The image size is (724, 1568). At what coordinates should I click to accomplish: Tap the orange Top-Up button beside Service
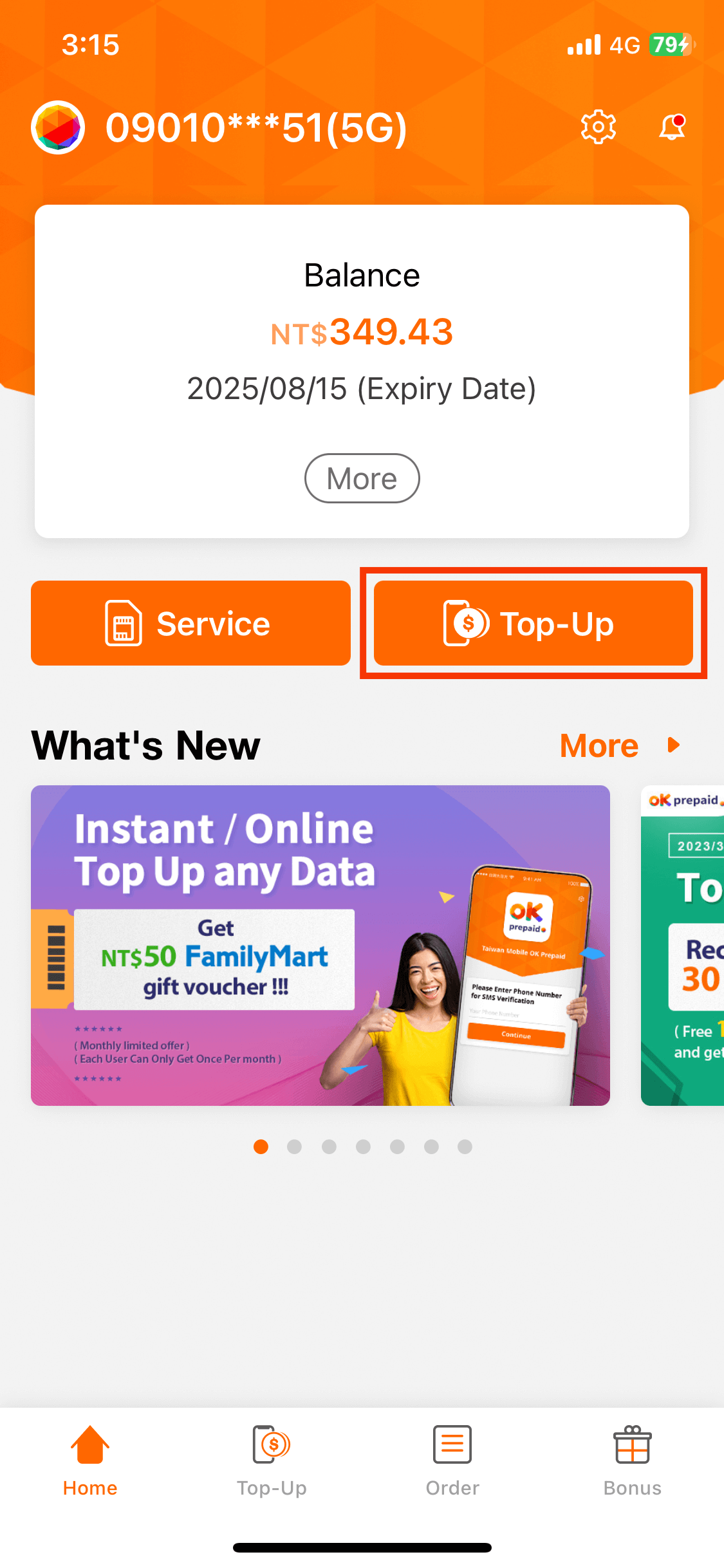[x=534, y=623]
